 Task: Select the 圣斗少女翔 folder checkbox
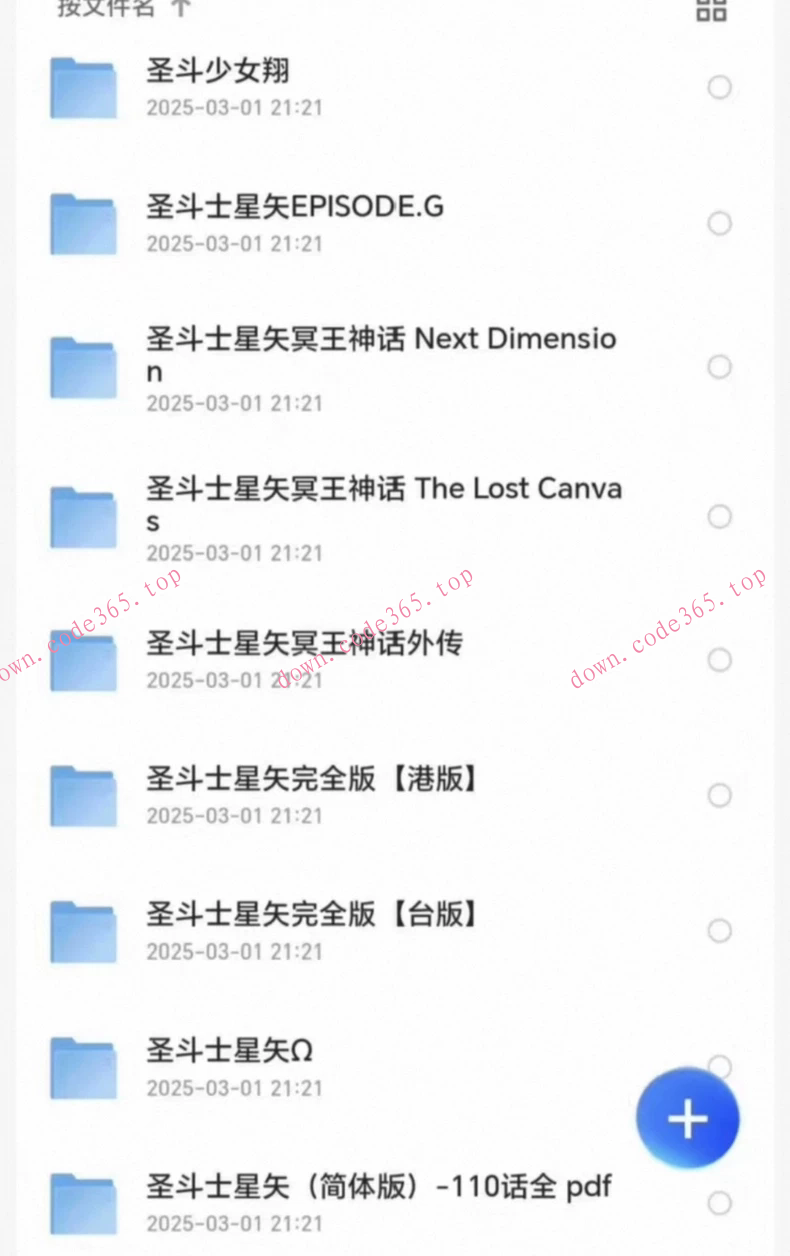click(x=719, y=87)
